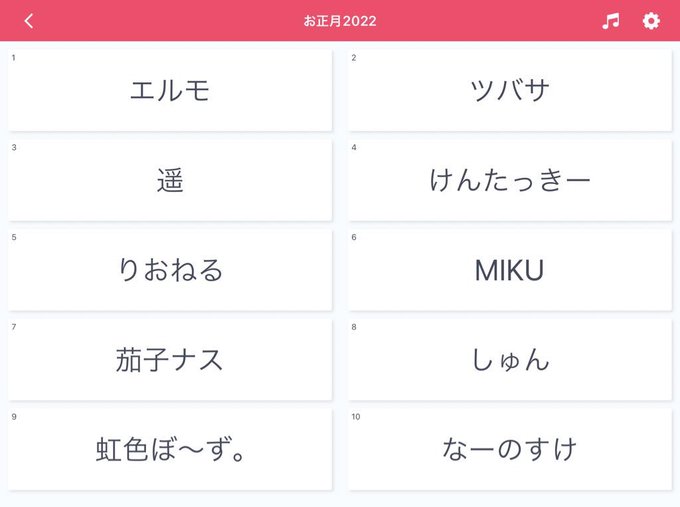Image resolution: width=680 pixels, height=507 pixels.
Task: Open the りおねる card
Action: [170, 270]
